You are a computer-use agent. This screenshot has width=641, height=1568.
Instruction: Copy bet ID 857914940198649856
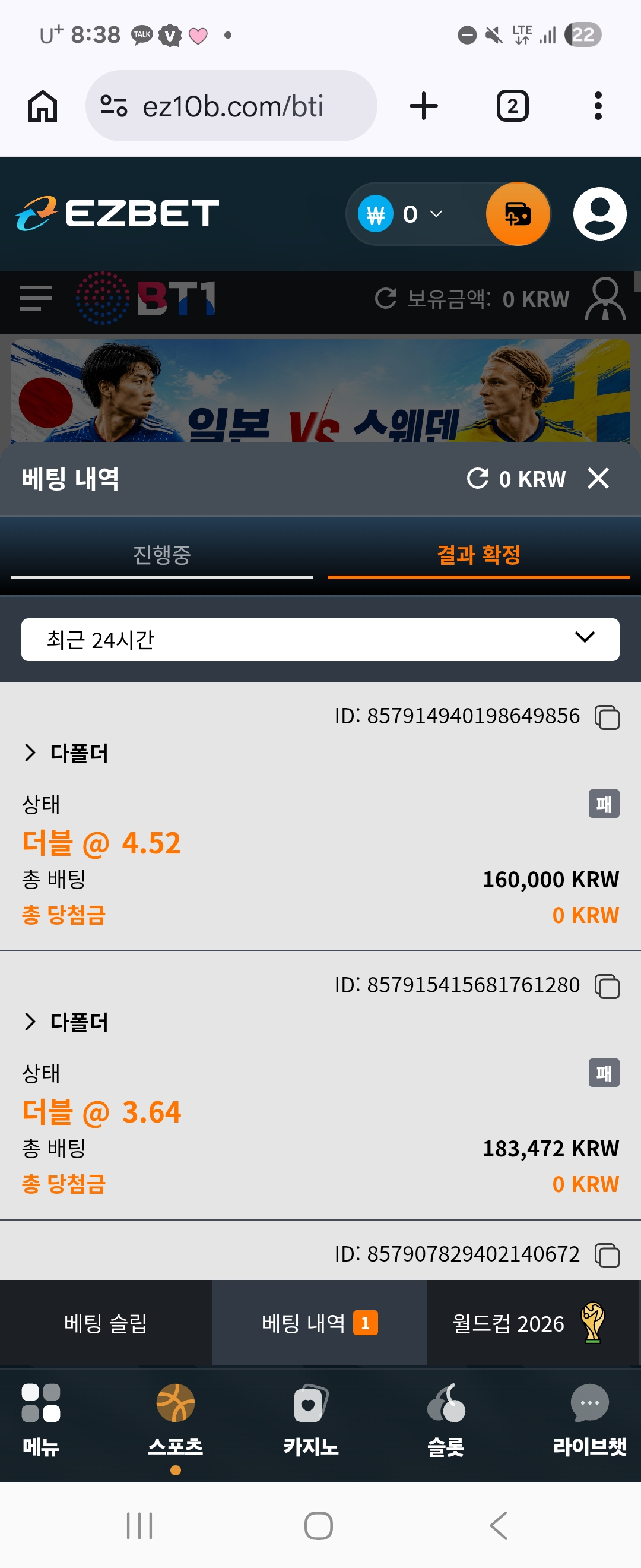(x=607, y=717)
